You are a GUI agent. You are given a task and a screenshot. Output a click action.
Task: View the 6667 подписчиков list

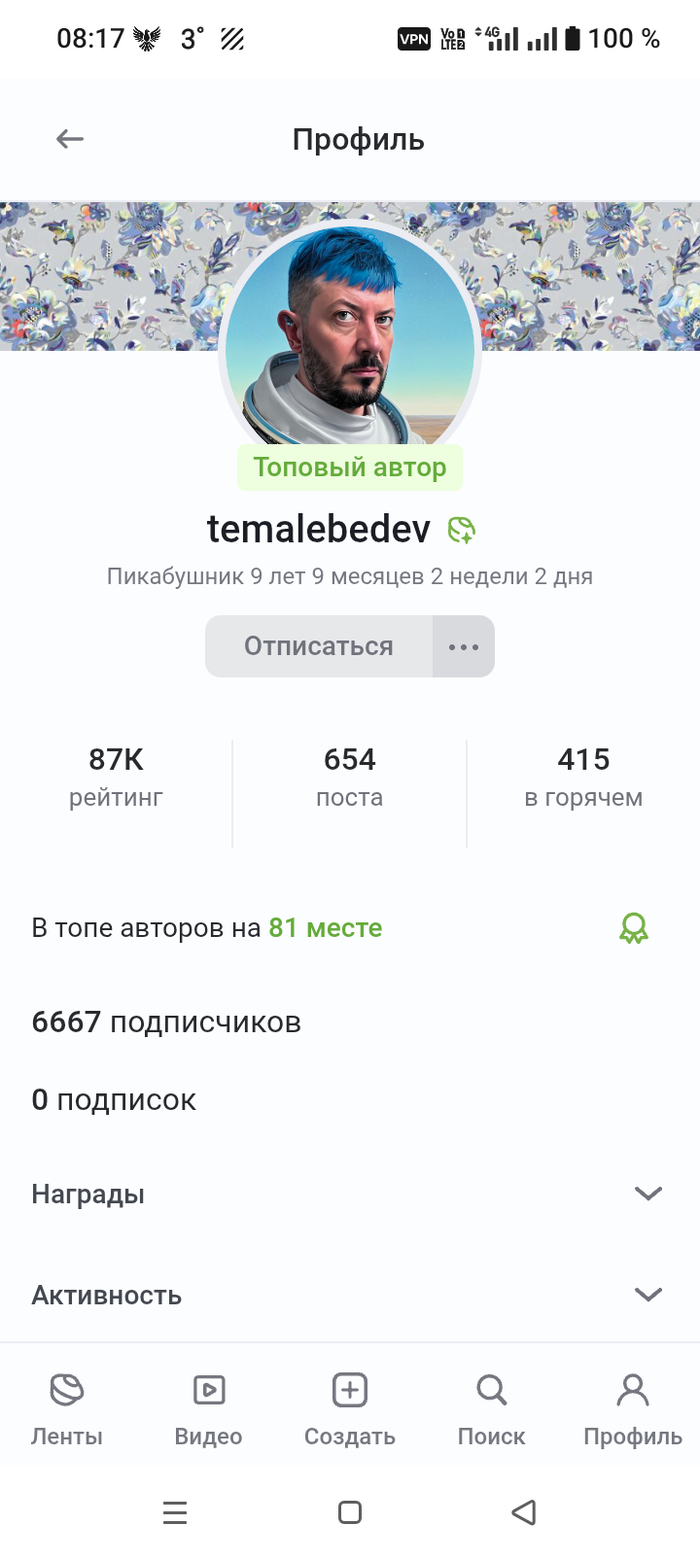[x=166, y=1022]
